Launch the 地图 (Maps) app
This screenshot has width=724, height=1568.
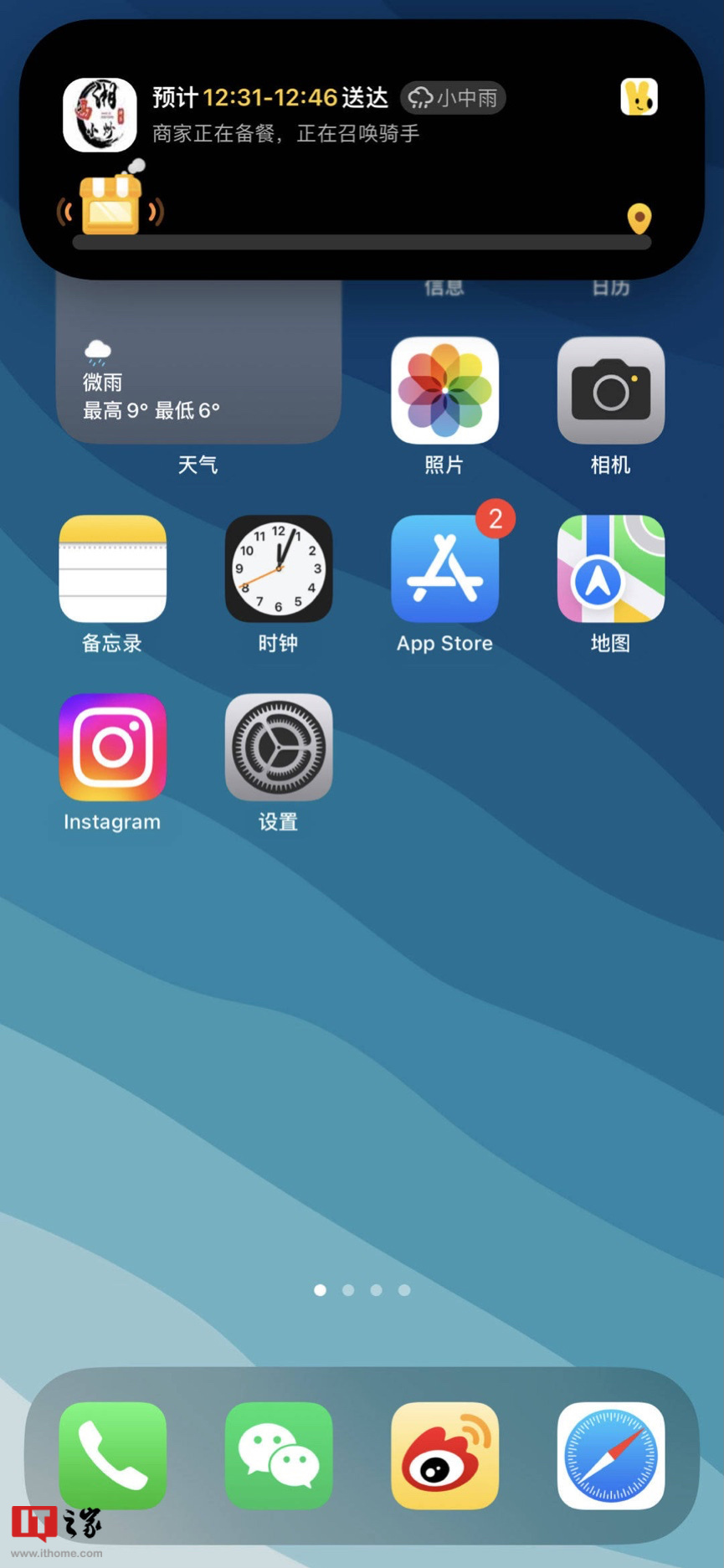click(610, 569)
